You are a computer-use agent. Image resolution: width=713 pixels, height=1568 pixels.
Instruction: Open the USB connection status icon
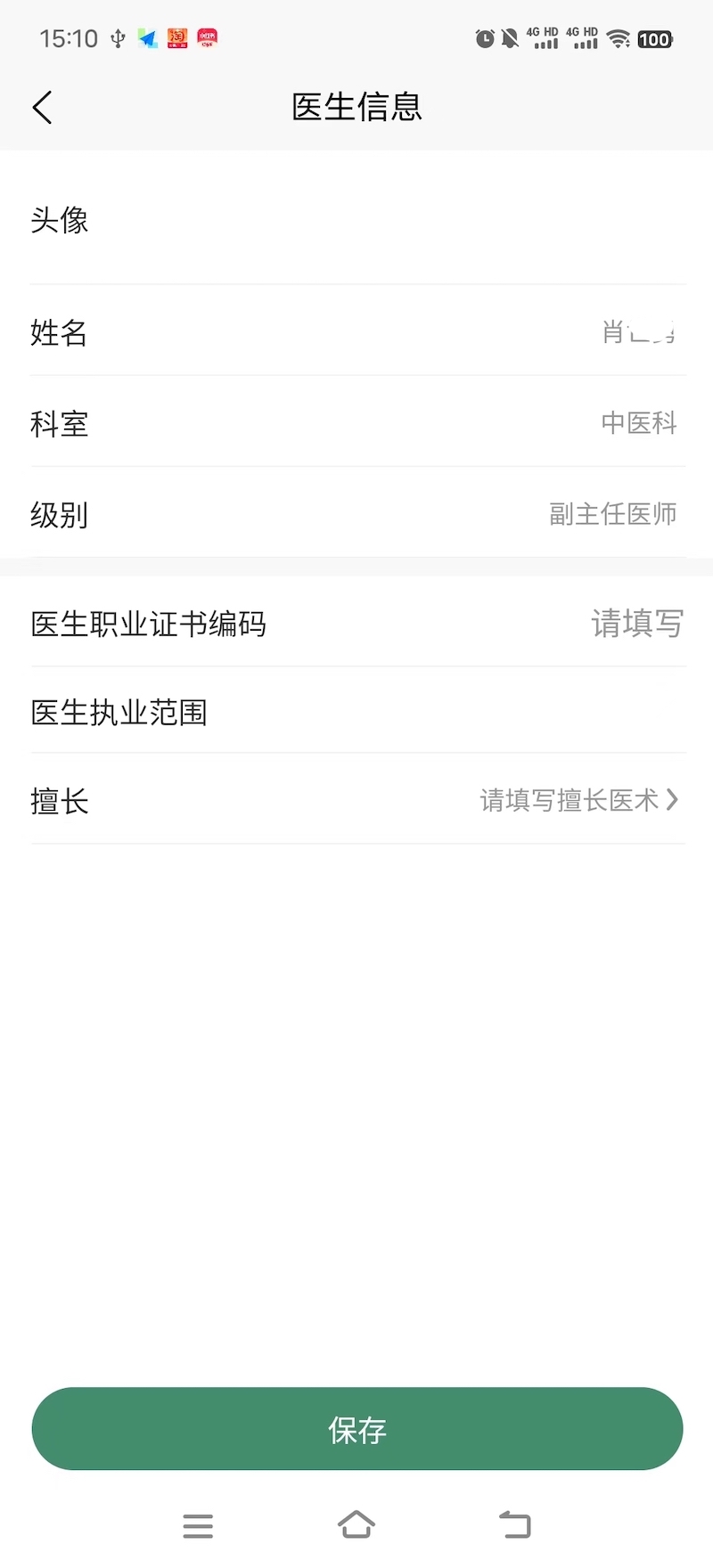tap(118, 38)
